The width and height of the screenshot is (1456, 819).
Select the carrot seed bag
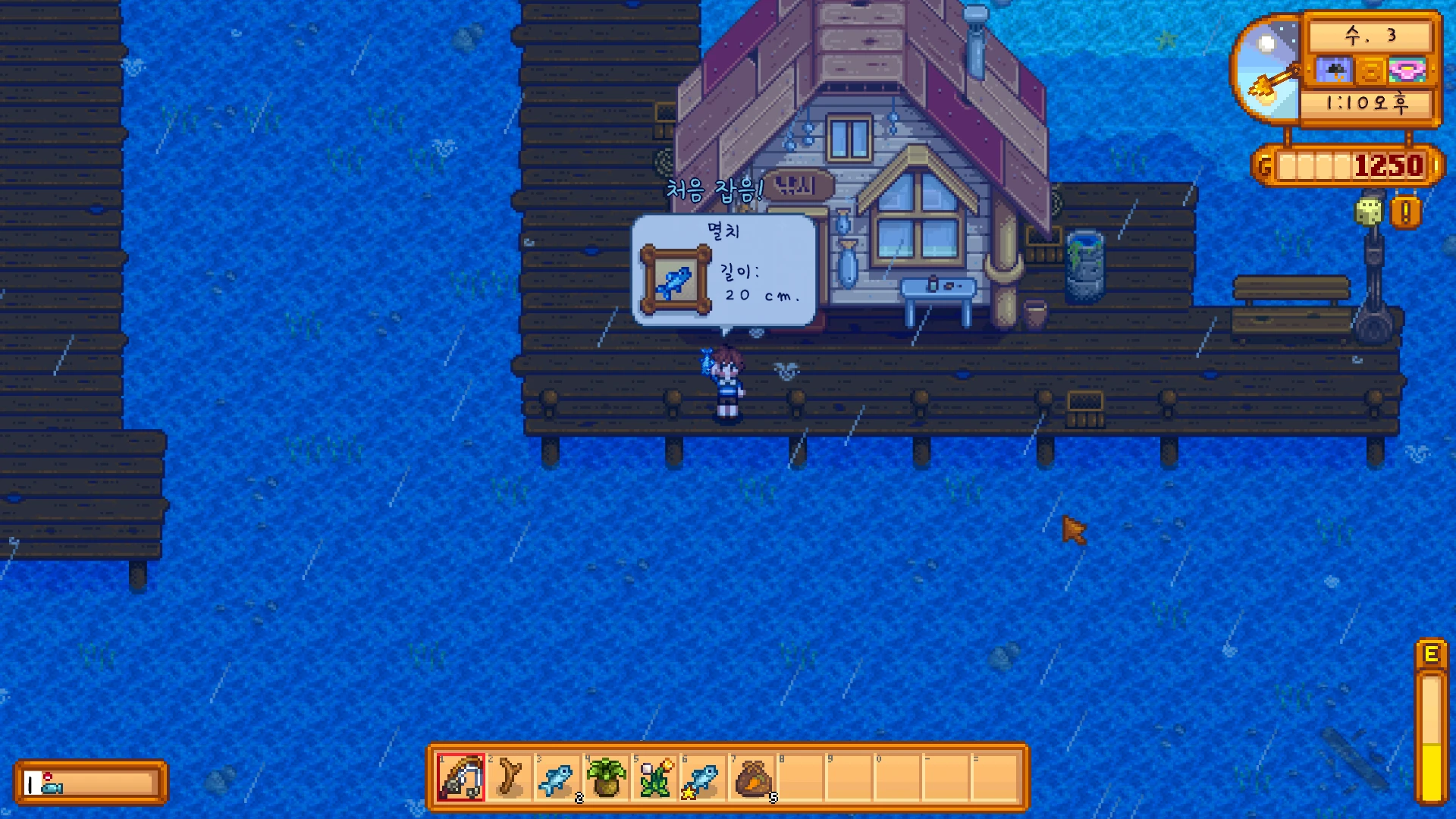point(752,778)
